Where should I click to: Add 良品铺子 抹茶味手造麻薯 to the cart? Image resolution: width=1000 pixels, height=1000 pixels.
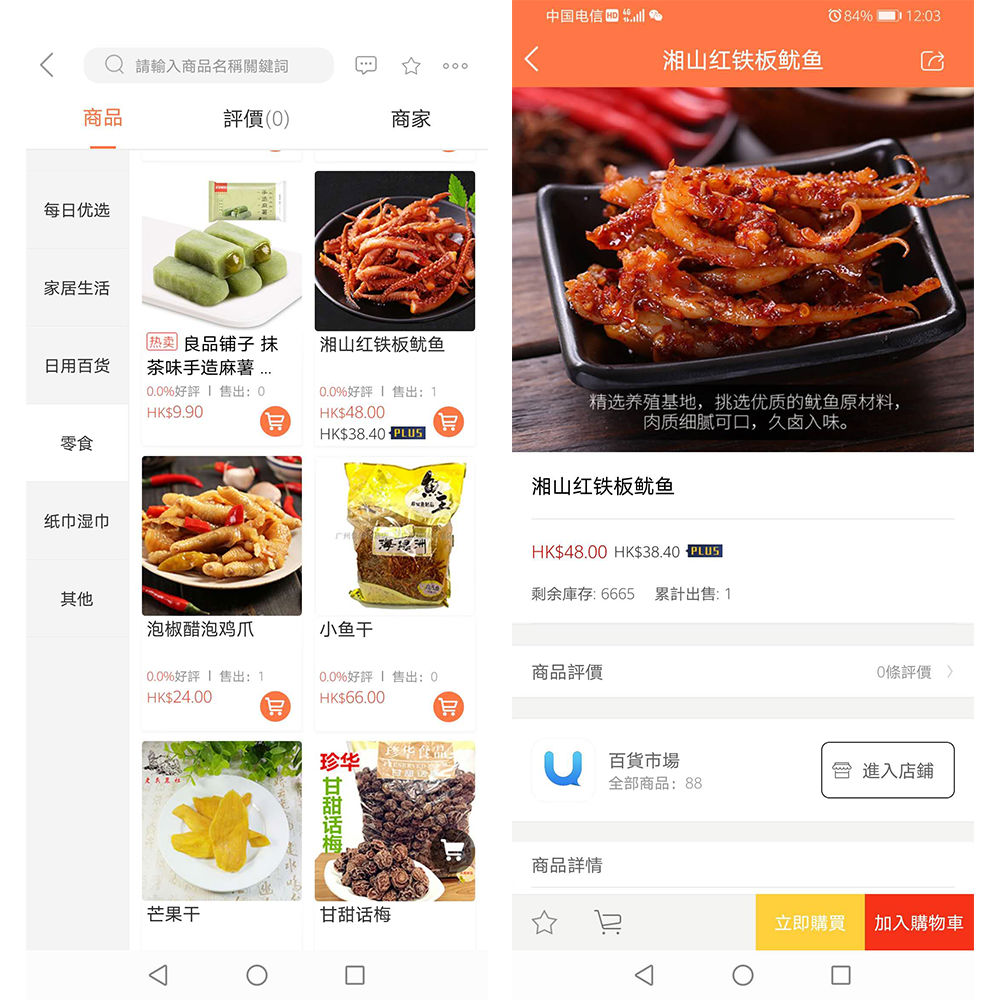pos(275,422)
